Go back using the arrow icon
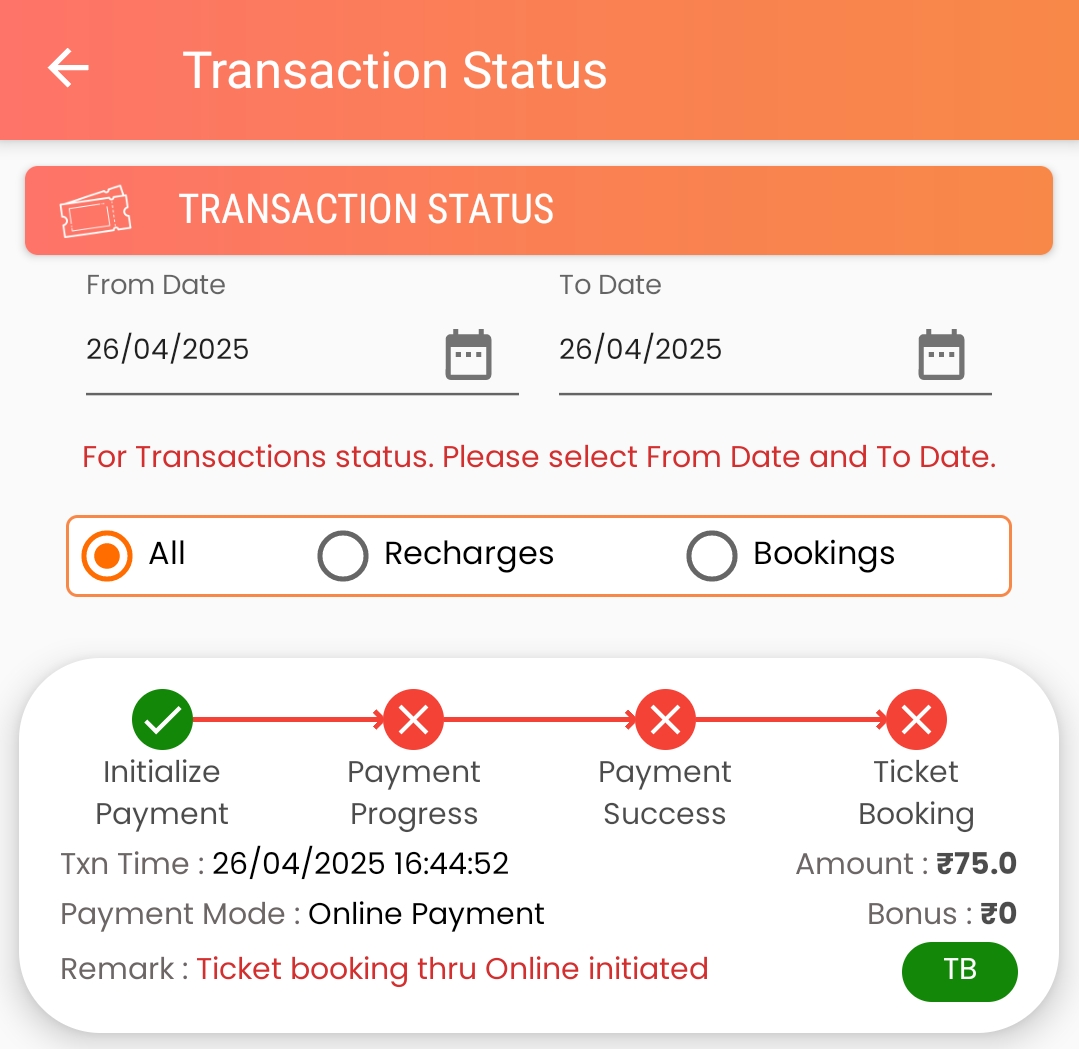1079x1049 pixels. (x=68, y=69)
